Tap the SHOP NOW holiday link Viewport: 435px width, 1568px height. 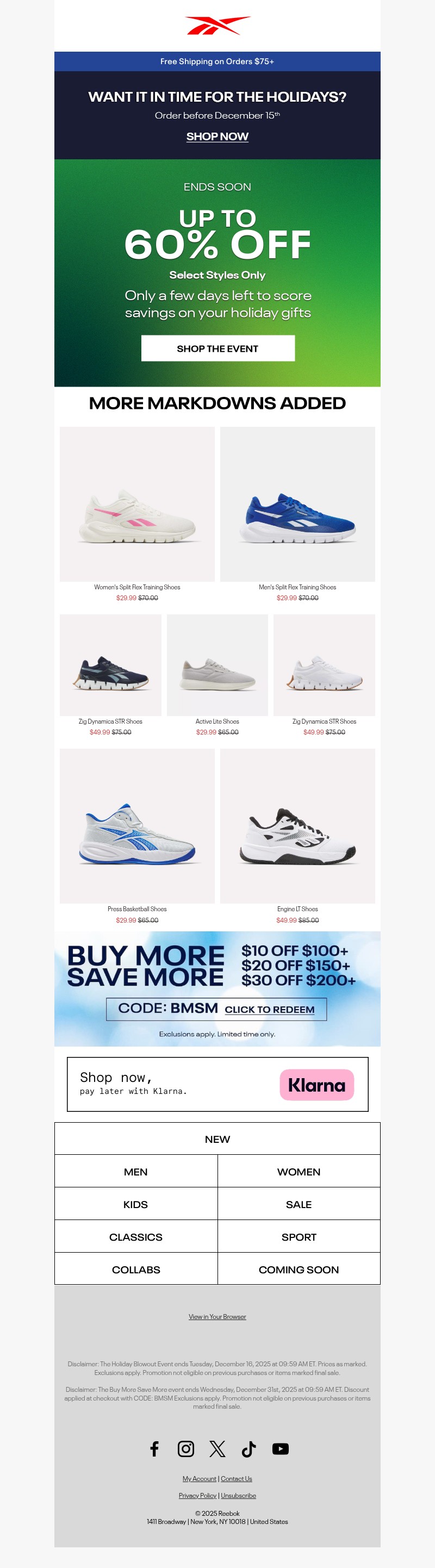coord(217,136)
